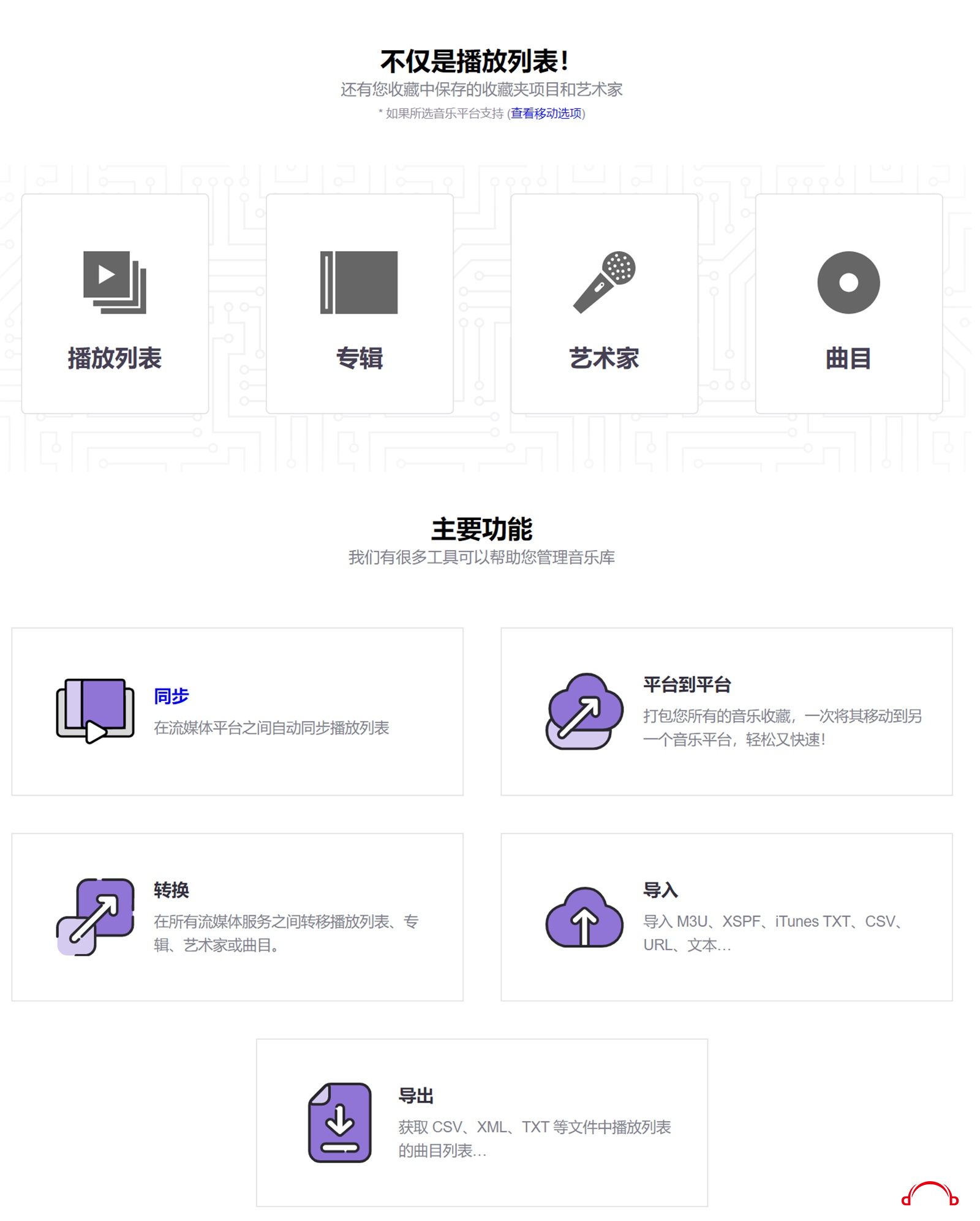Tap the red headphone support icon
980x1221 pixels.
(929, 1193)
